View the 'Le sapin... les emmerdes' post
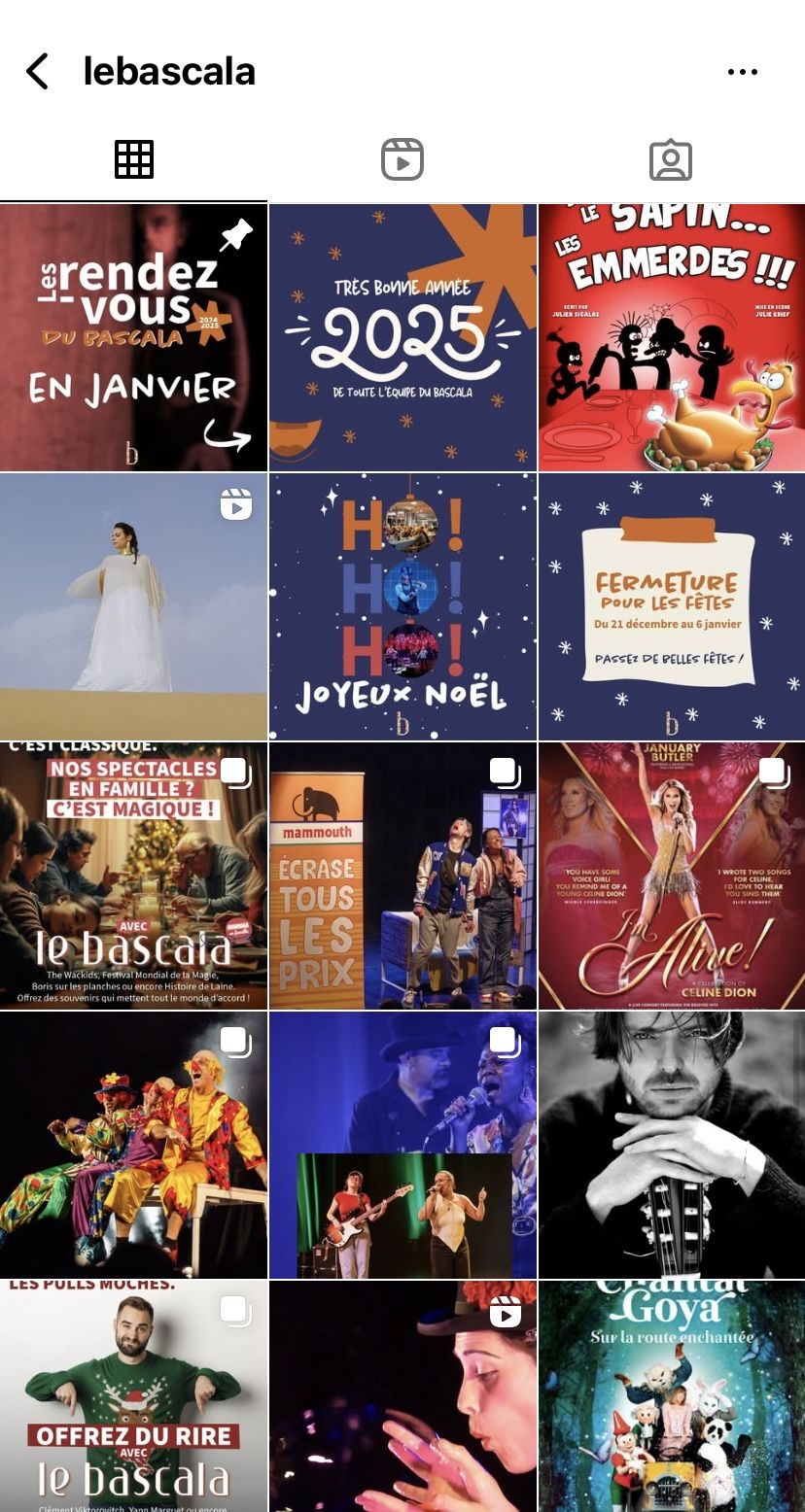This screenshot has width=805, height=1512. pos(672,337)
